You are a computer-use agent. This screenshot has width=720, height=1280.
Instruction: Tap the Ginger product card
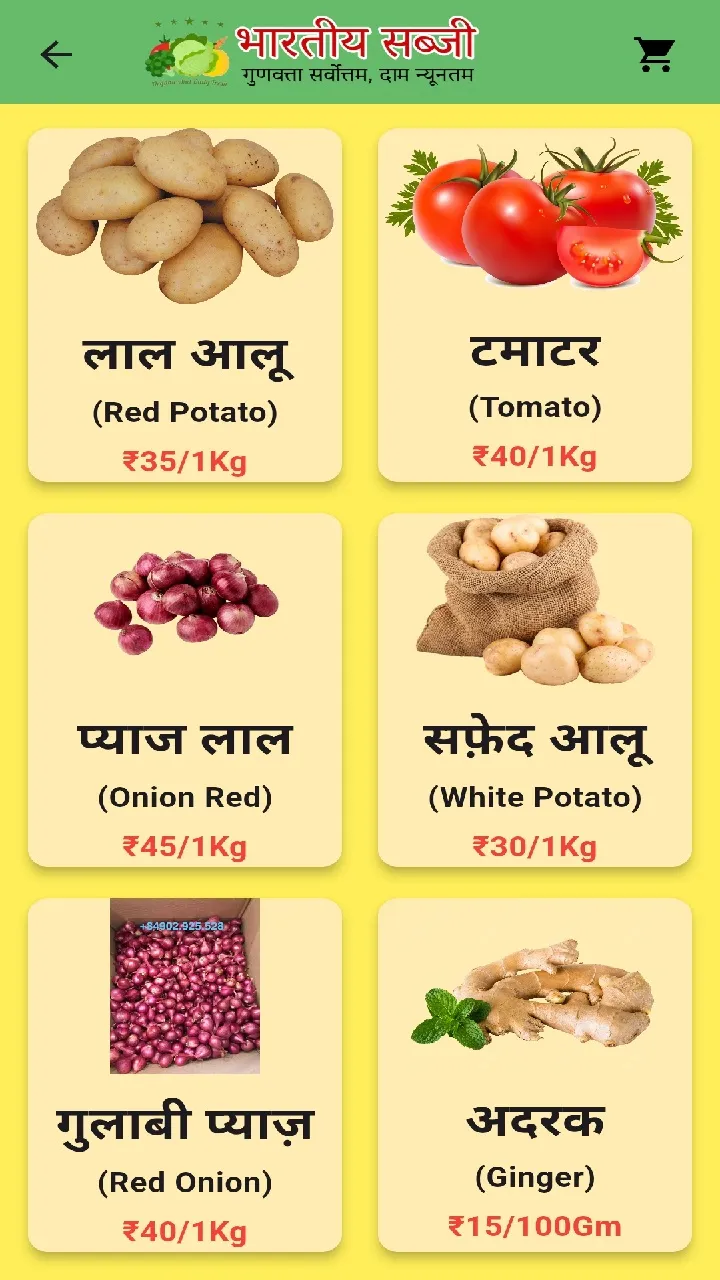[535, 1075]
